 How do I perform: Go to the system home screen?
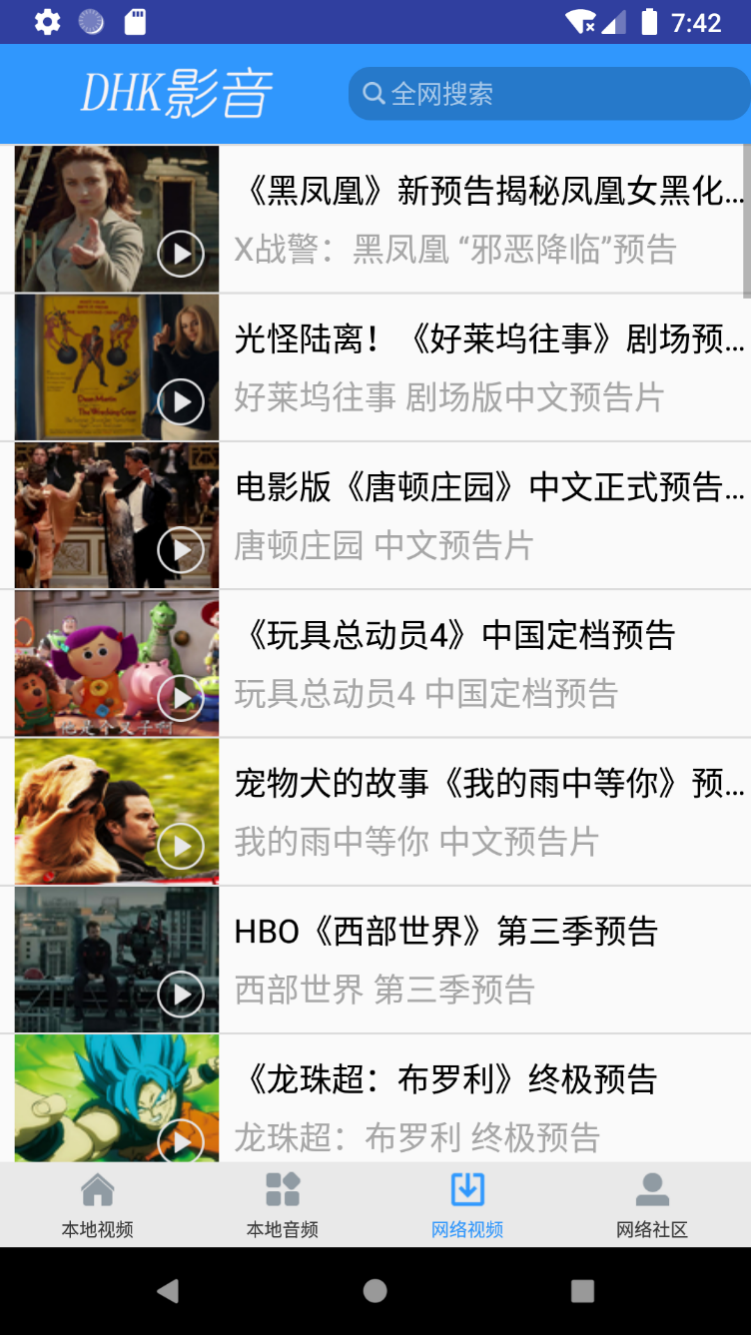pos(375,1291)
